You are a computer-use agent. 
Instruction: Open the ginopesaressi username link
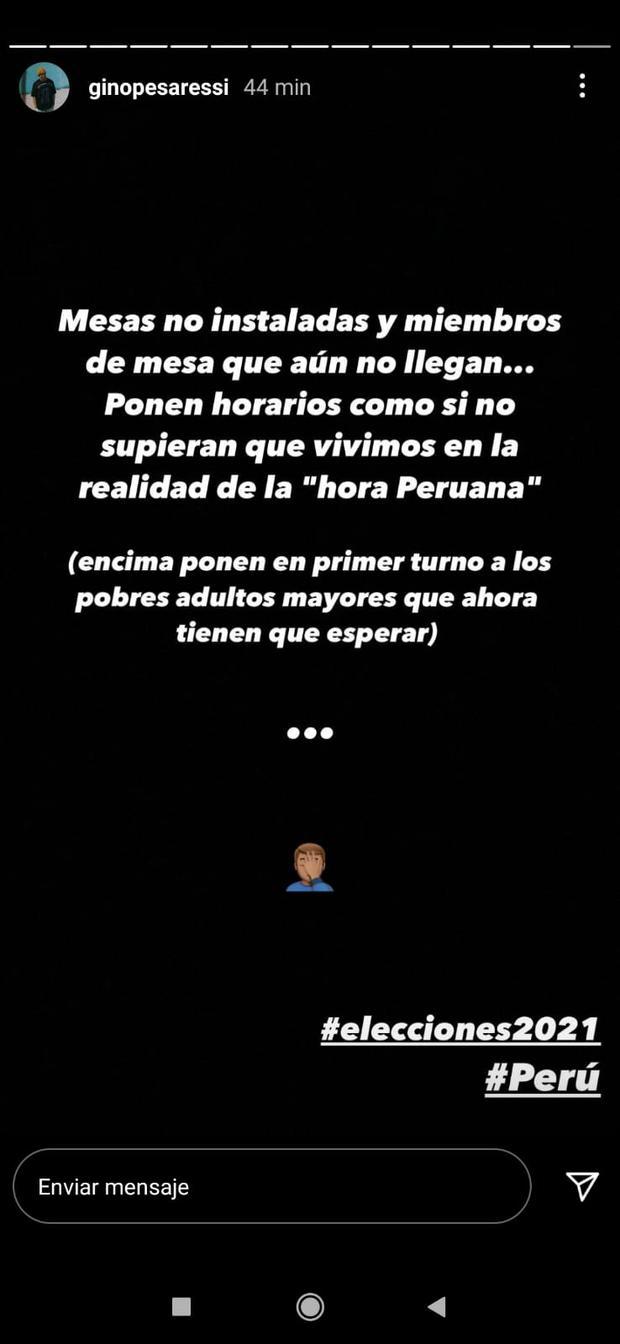point(159,87)
